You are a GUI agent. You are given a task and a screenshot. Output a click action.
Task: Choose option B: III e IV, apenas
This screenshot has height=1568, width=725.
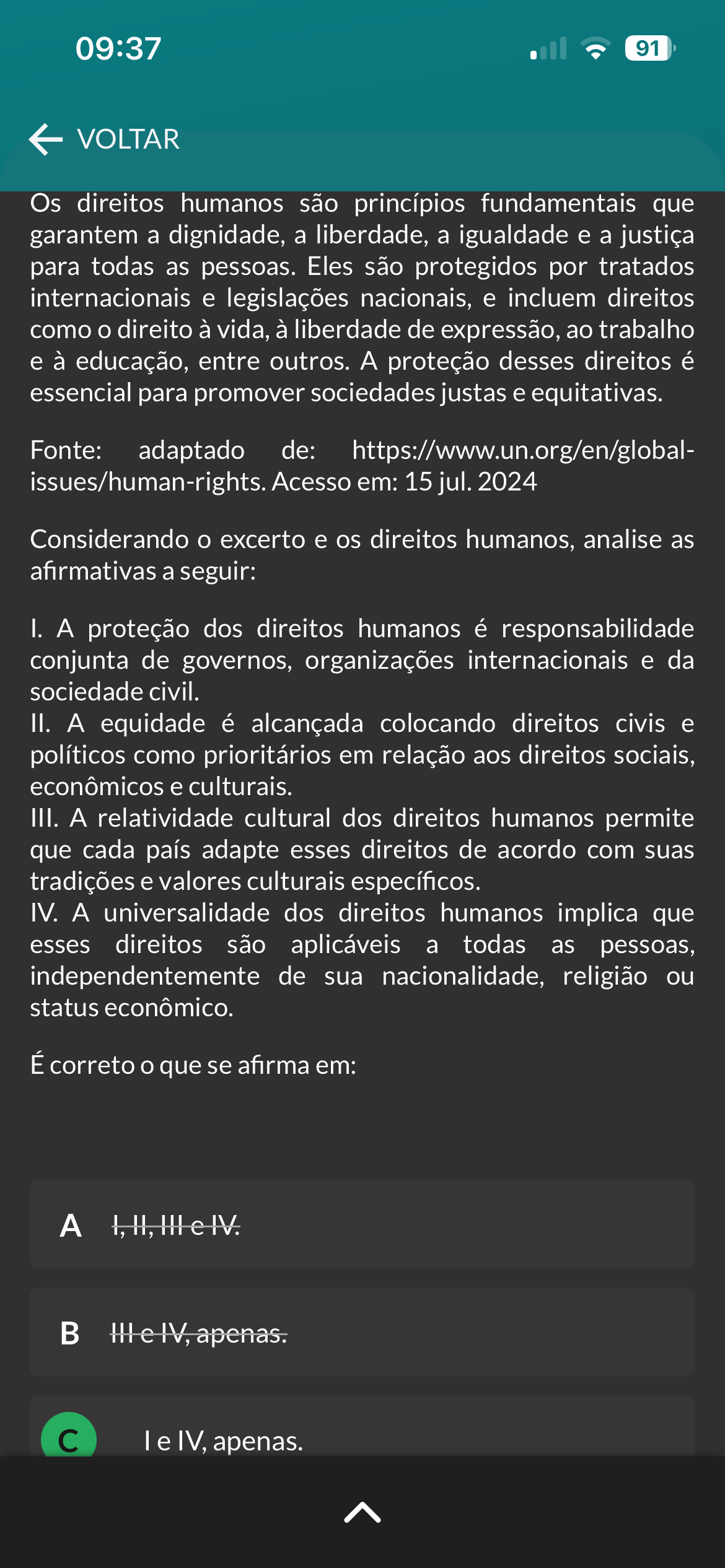362,1332
